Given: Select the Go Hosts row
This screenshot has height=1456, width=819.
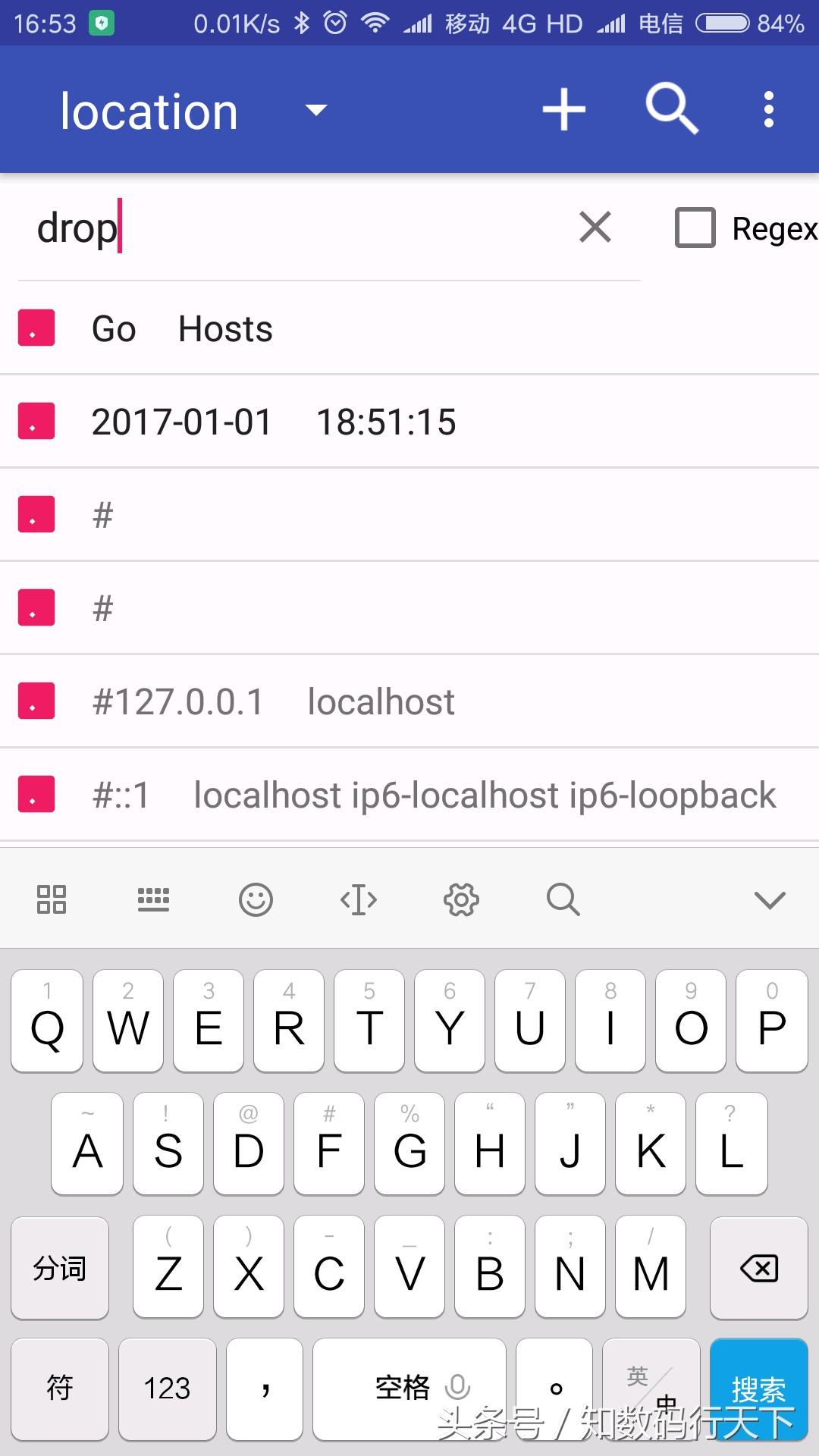Looking at the screenshot, I should (409, 328).
